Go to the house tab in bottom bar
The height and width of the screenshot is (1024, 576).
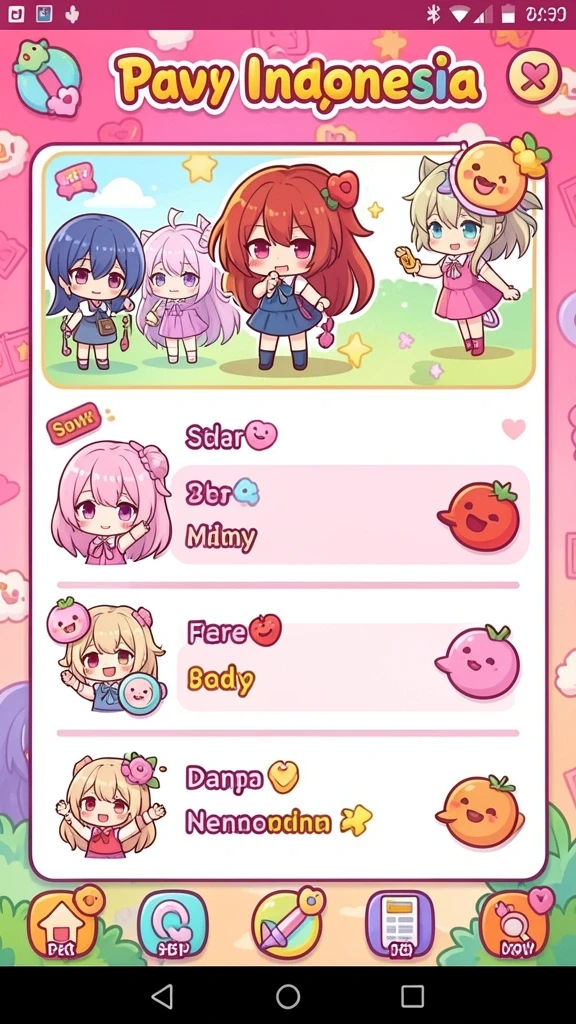pyautogui.click(x=63, y=925)
